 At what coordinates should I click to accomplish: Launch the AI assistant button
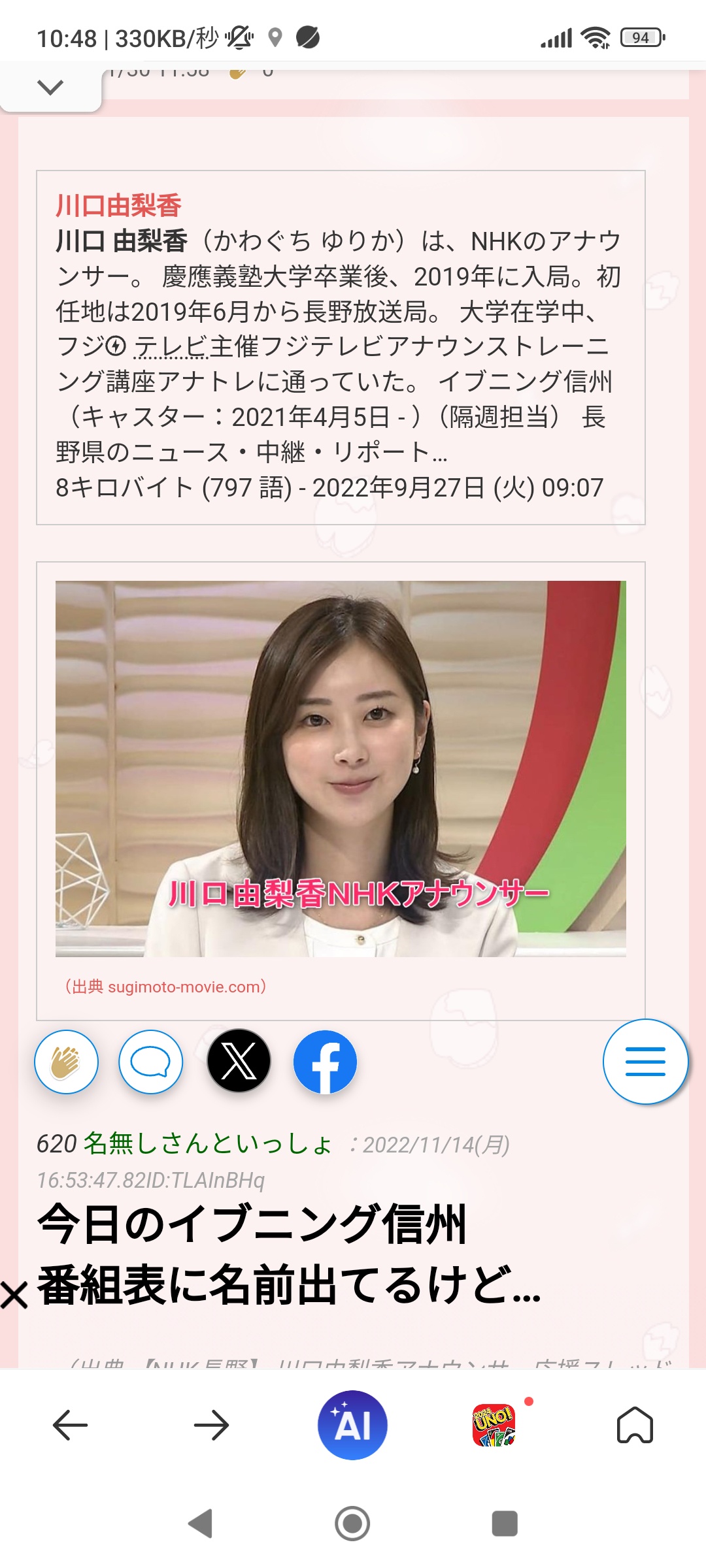(x=352, y=1425)
